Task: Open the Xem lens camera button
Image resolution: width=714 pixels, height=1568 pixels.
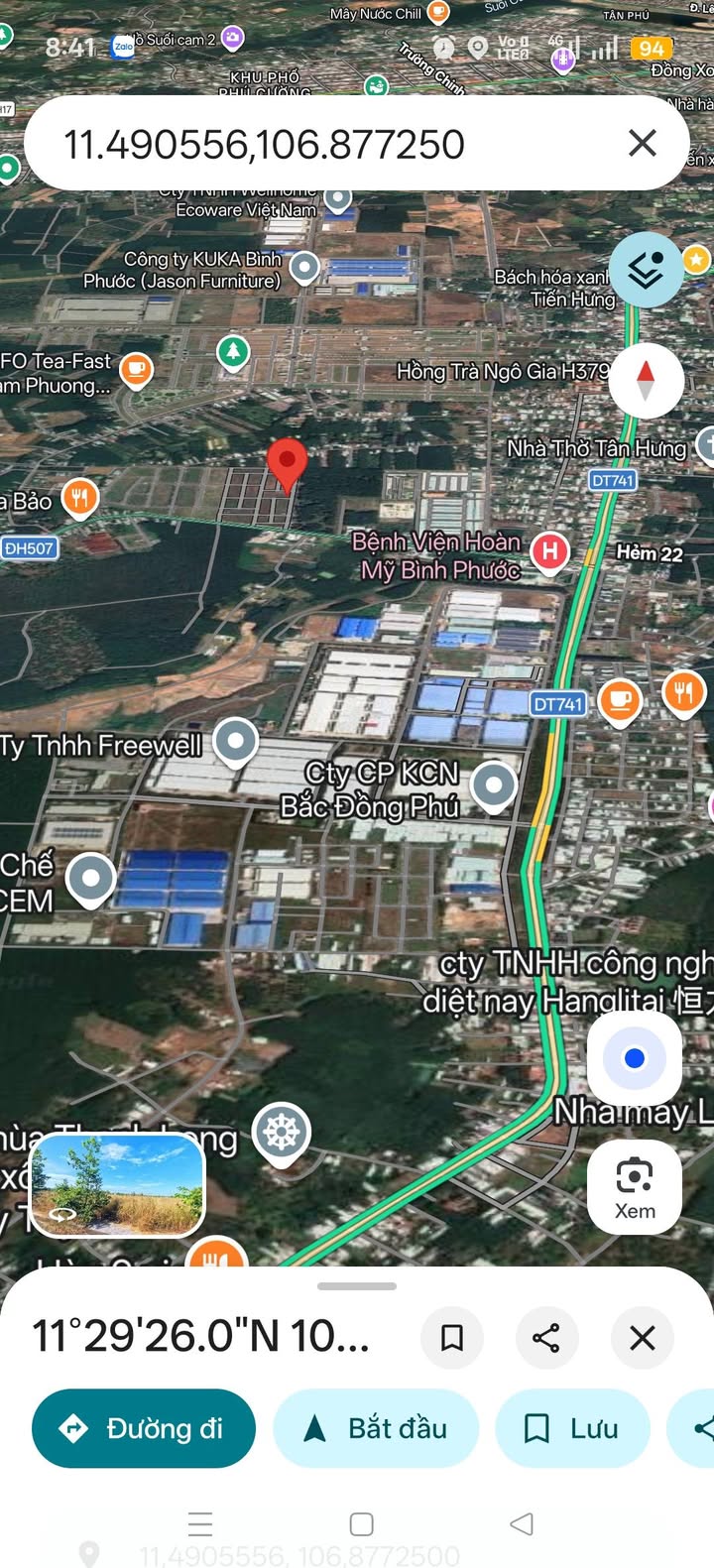Action: tap(635, 1187)
